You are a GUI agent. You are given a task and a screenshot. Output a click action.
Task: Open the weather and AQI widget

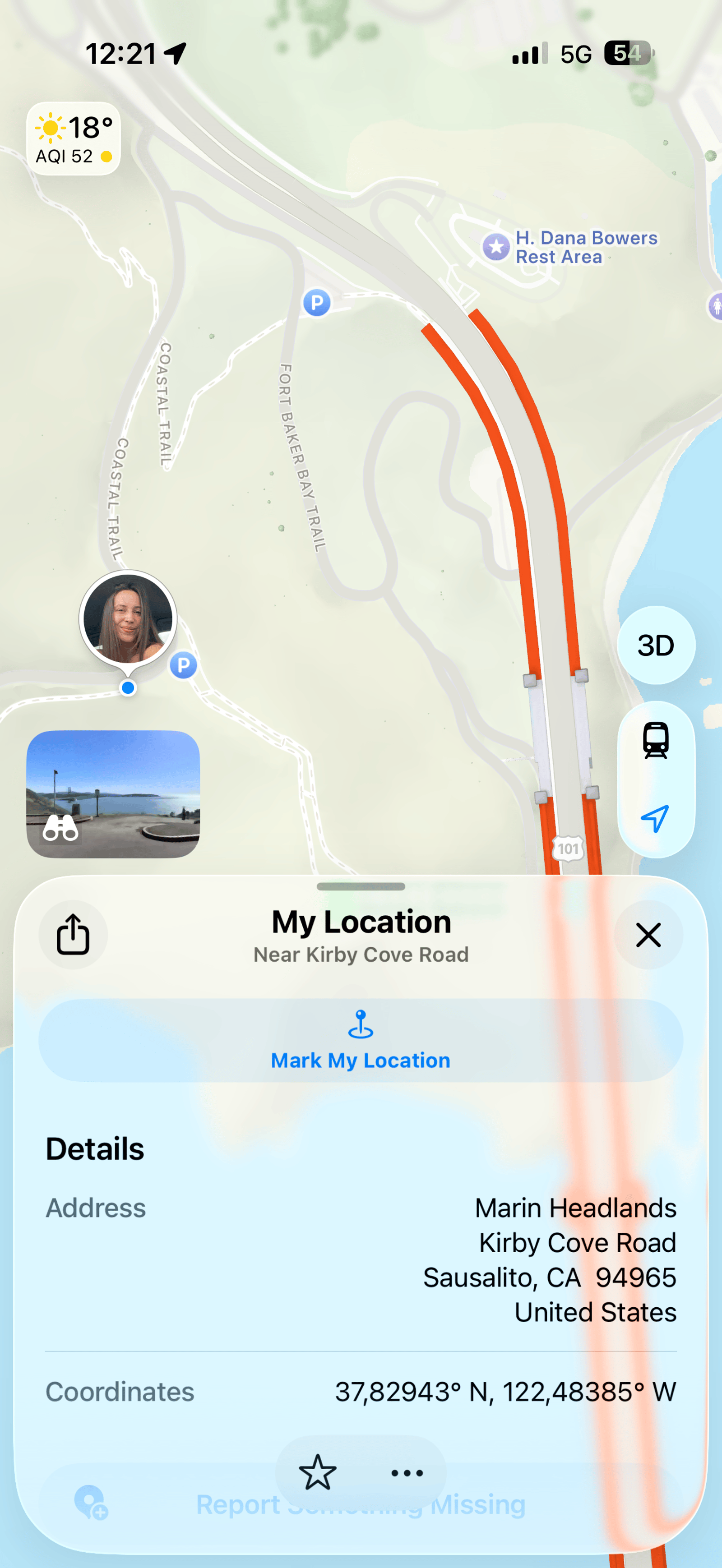click(x=74, y=139)
